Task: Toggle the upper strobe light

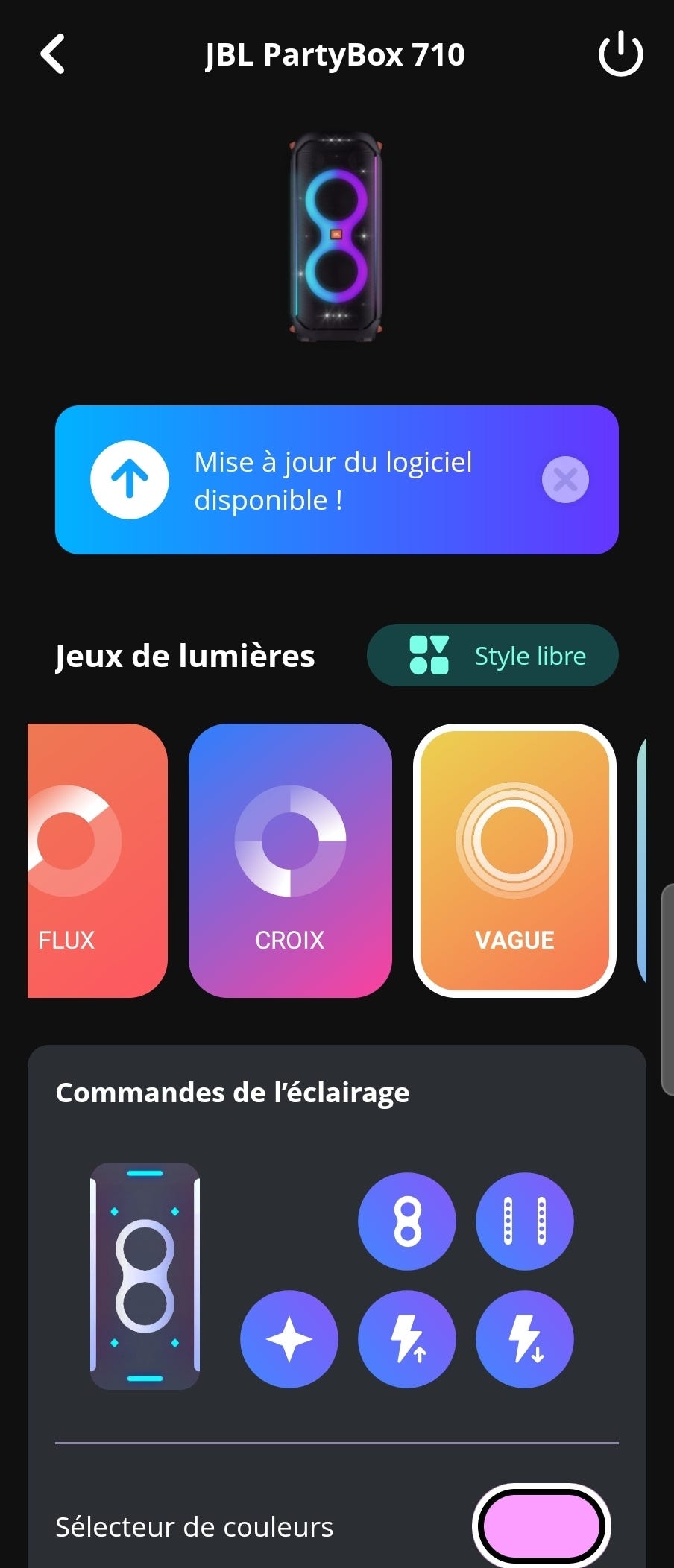Action: tap(407, 1338)
